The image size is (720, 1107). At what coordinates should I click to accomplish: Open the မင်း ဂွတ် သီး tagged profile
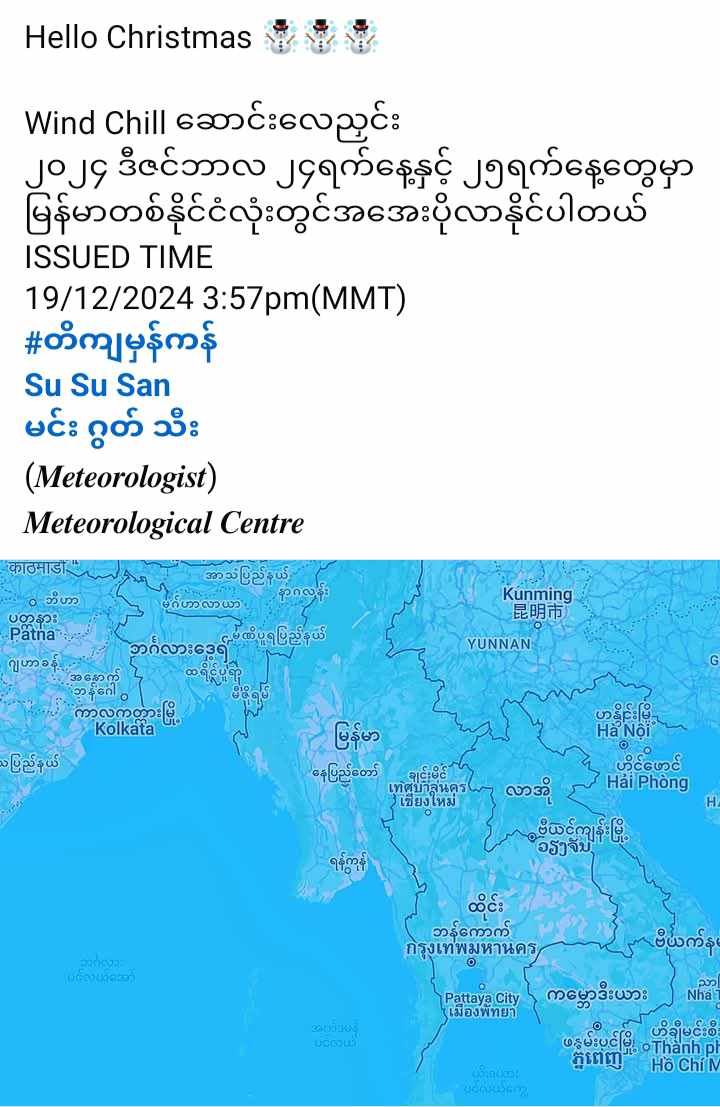tap(111, 429)
